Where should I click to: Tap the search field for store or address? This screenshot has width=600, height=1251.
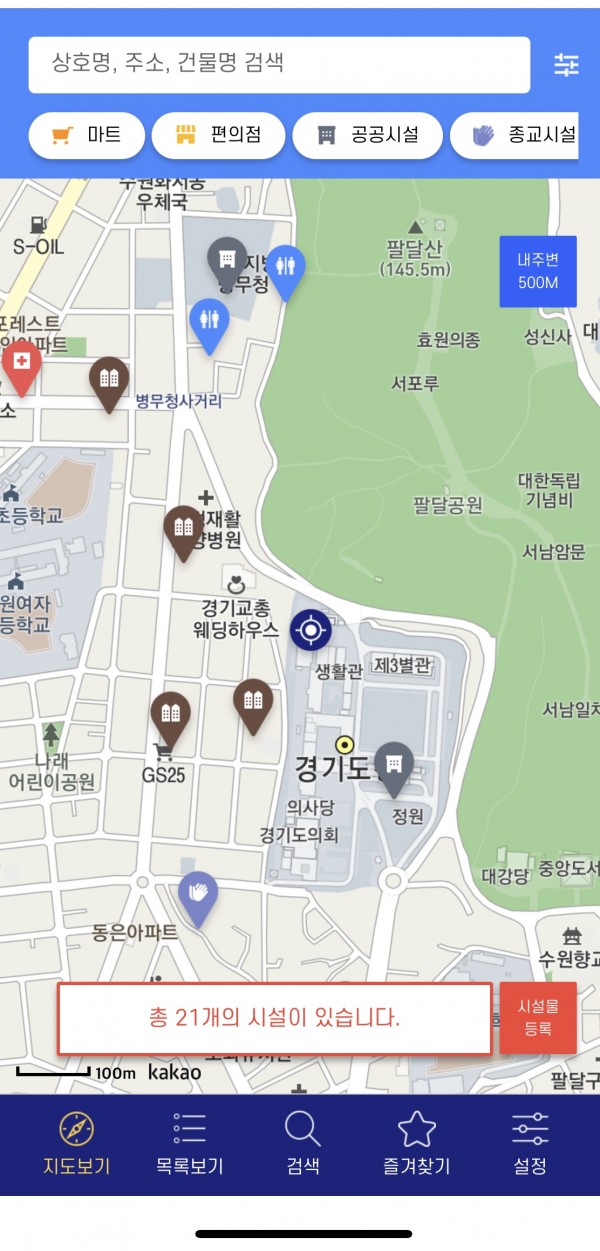point(279,65)
